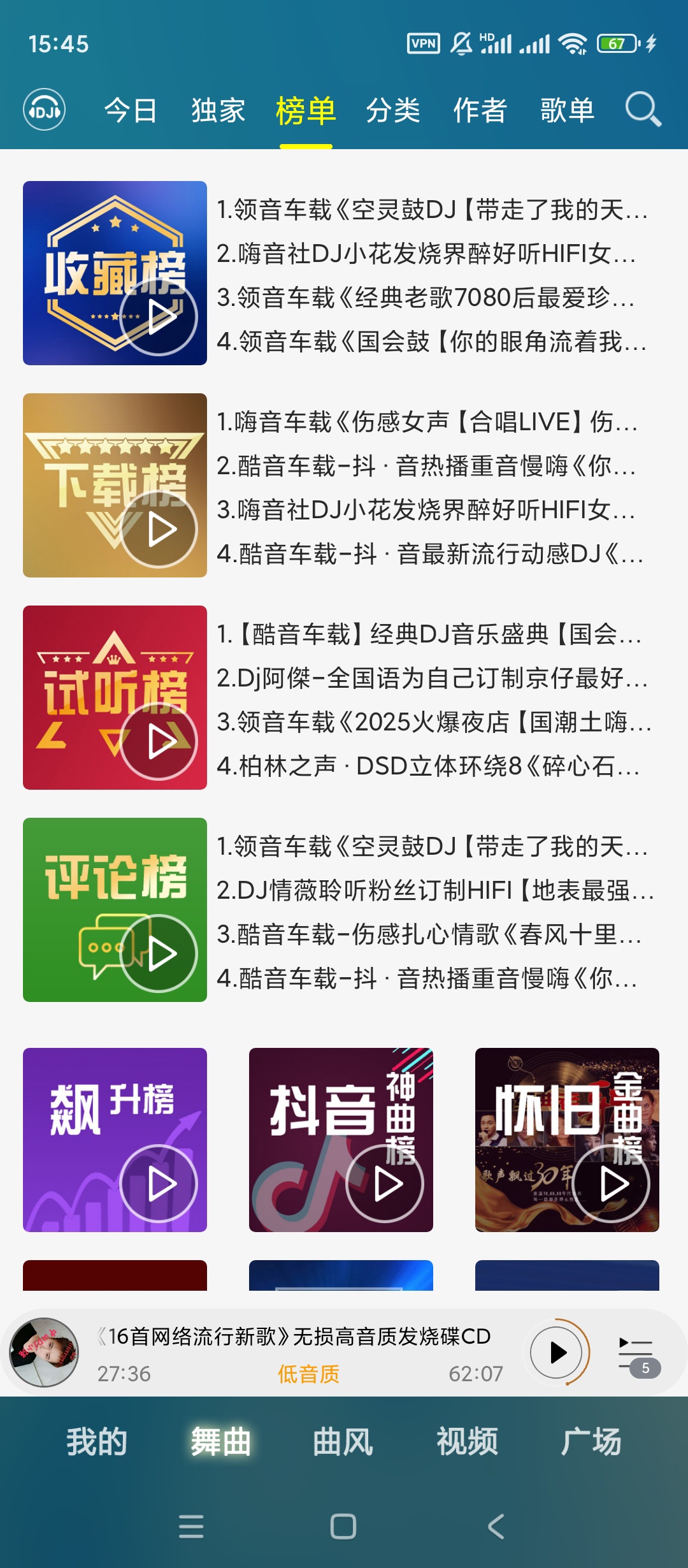Open the 下载榜 chart
The image size is (688, 1568).
tap(115, 485)
